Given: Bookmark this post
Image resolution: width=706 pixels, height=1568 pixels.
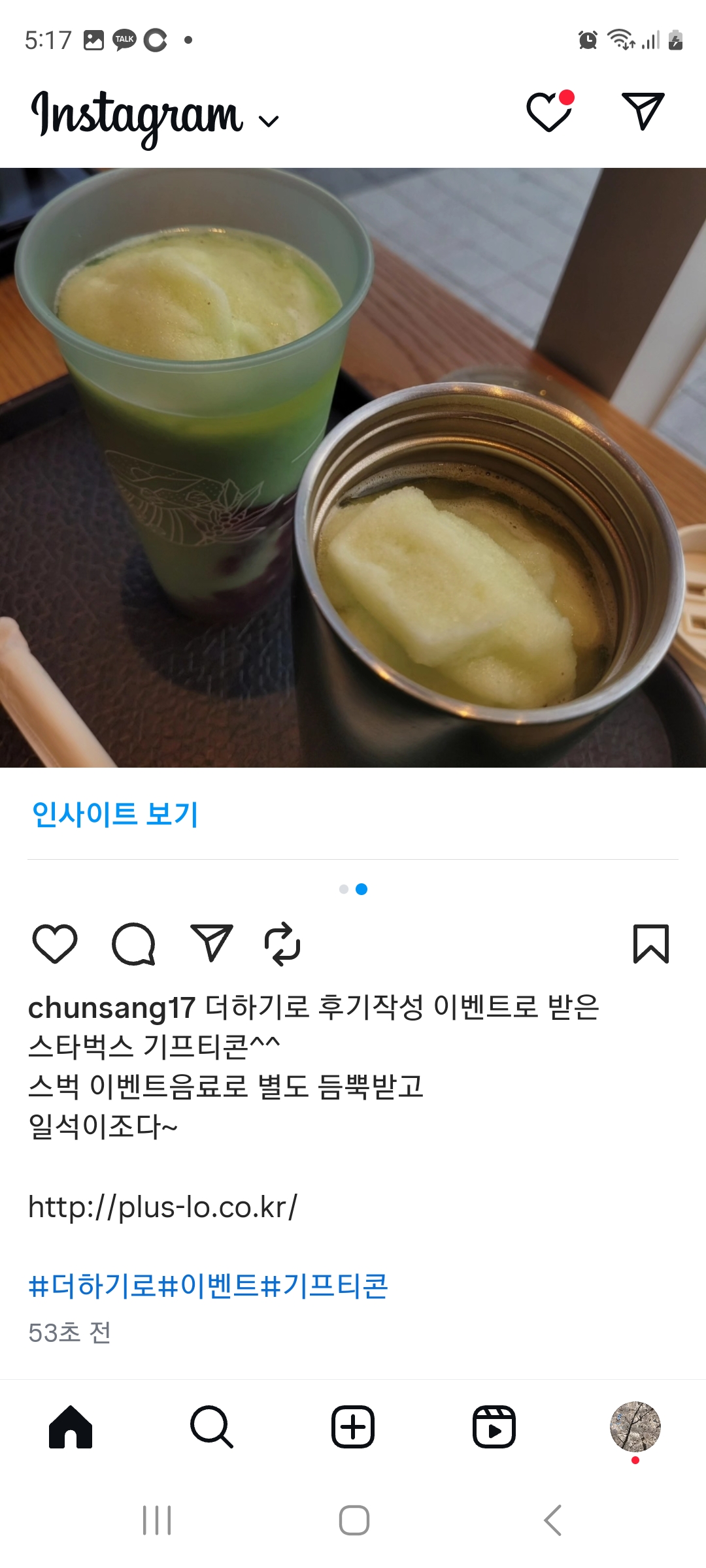Looking at the screenshot, I should click(650, 944).
